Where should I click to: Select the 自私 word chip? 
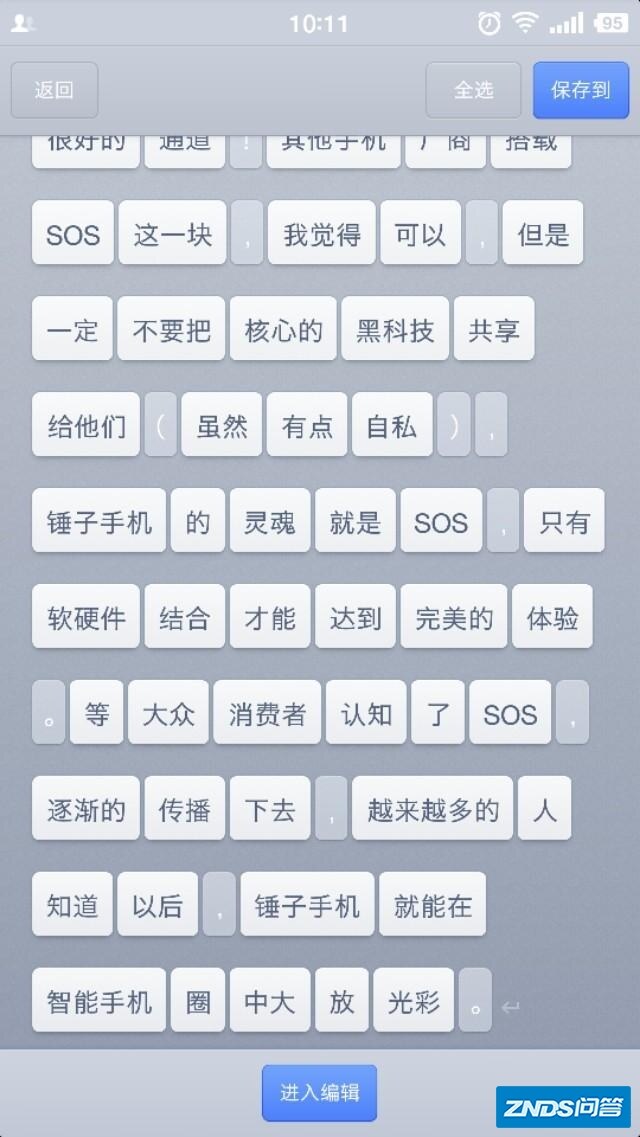click(392, 425)
